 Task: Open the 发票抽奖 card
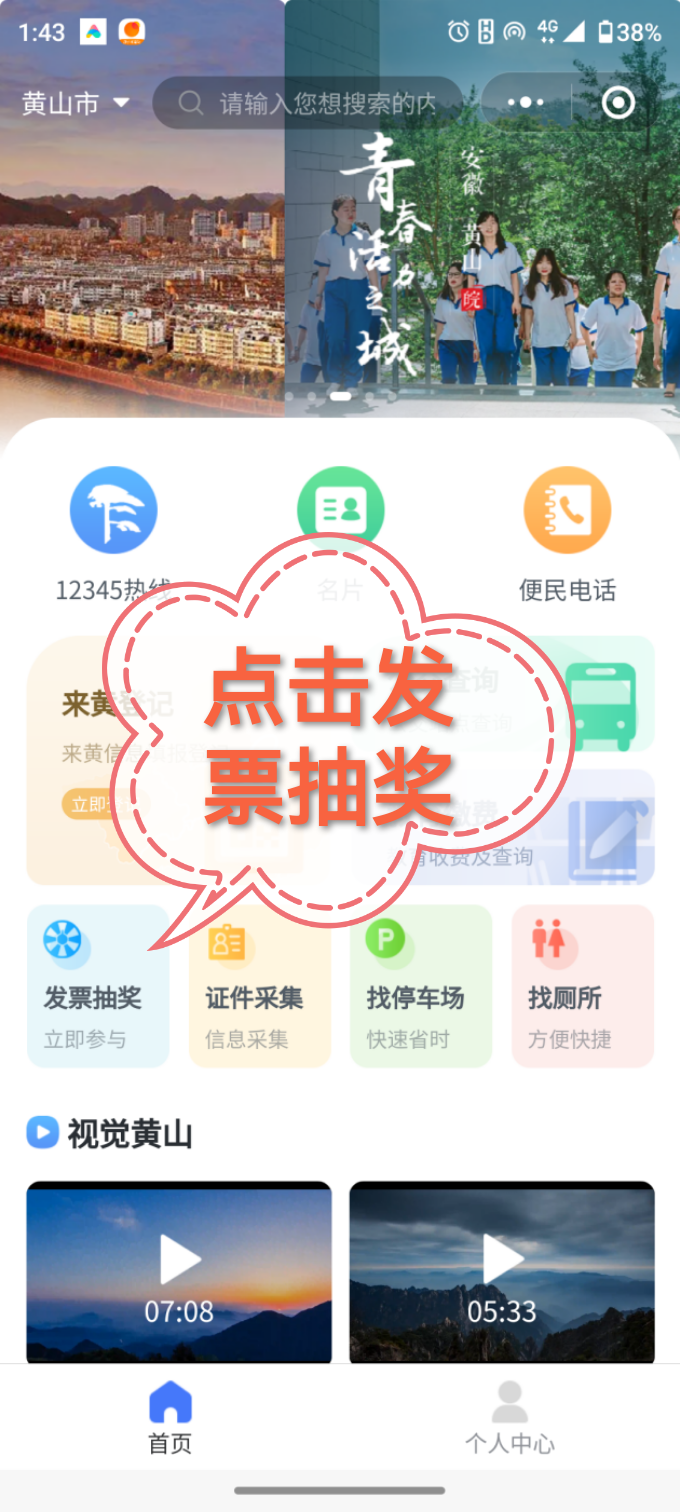tap(98, 986)
